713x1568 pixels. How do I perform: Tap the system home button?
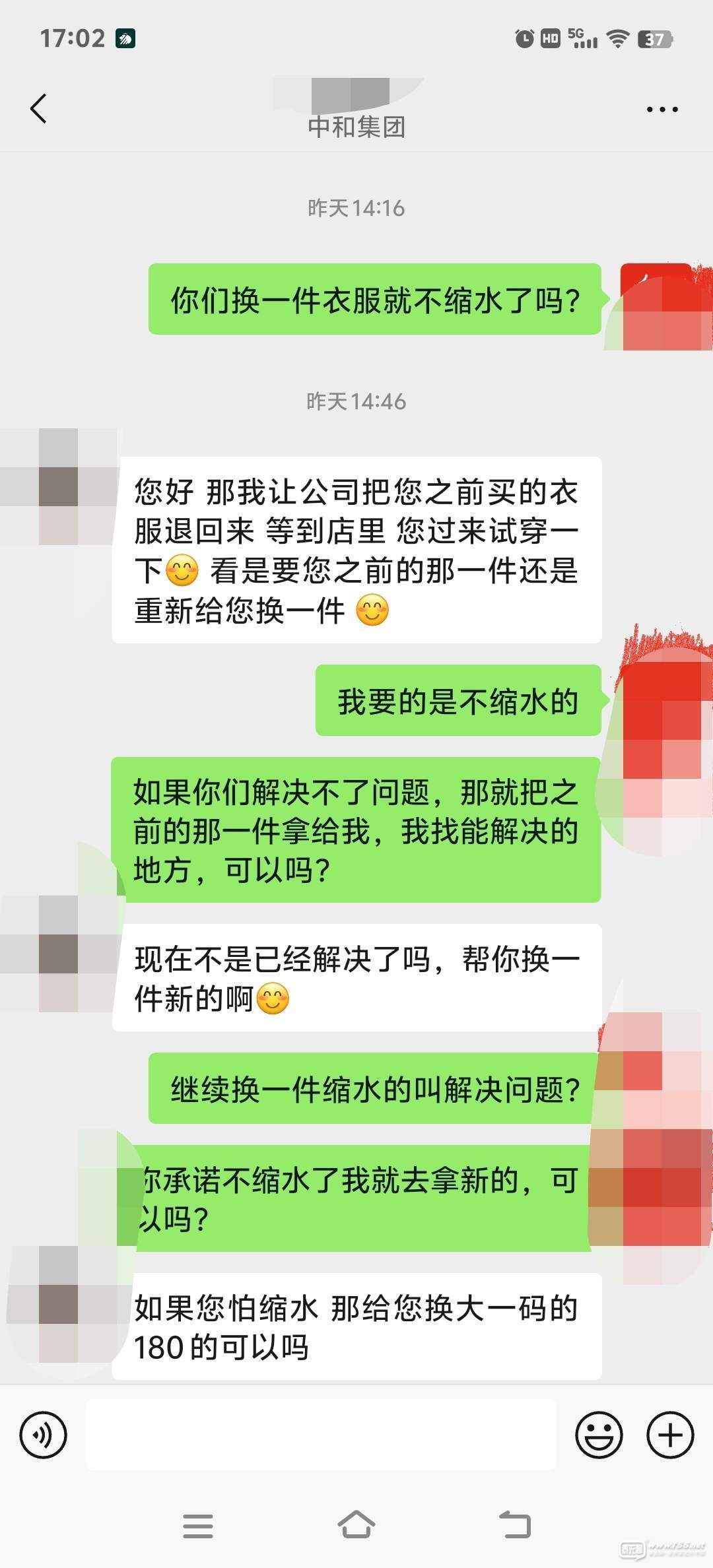(x=356, y=1525)
